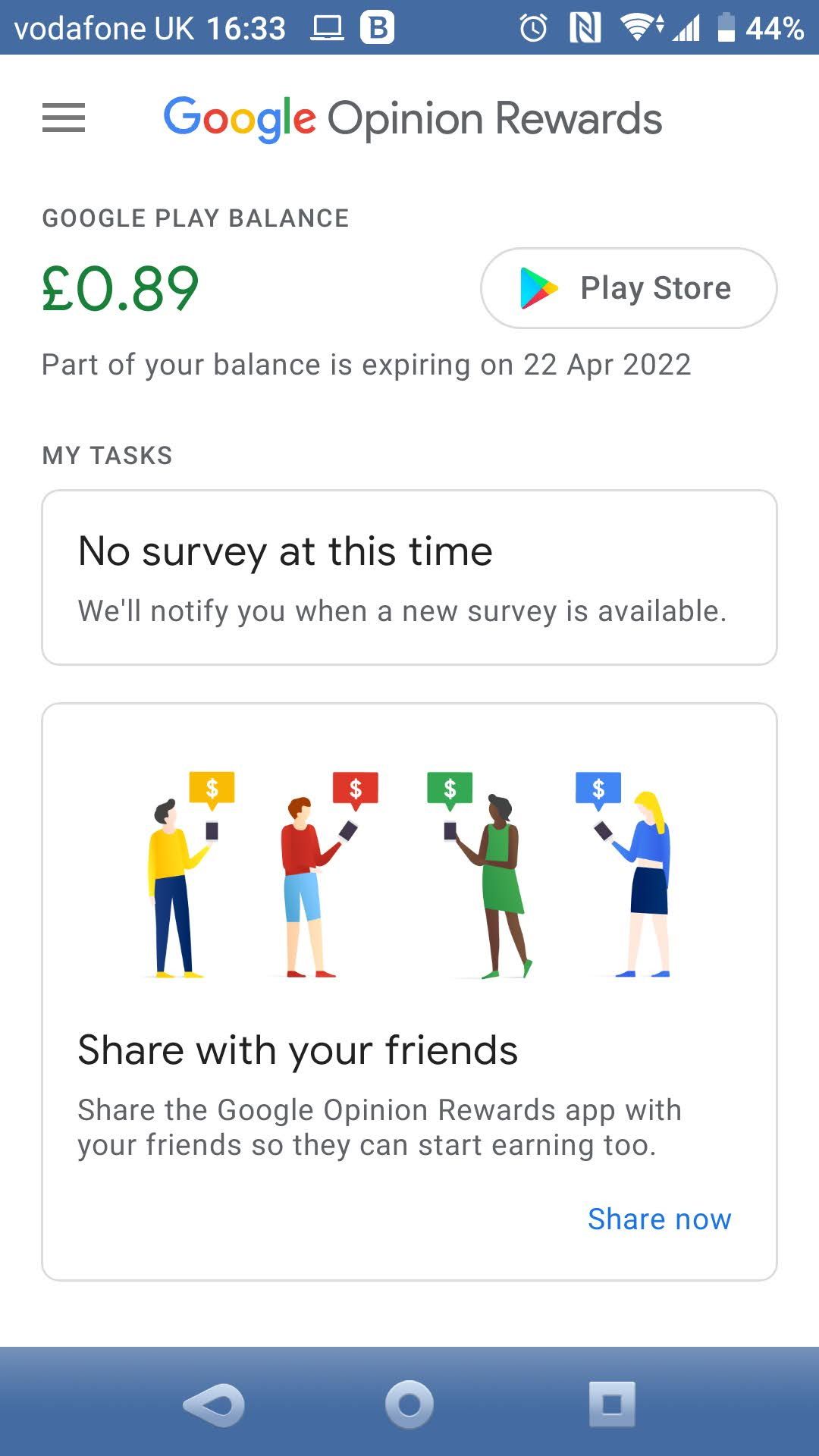
Task: Go to the home screen
Action: coord(409,1405)
